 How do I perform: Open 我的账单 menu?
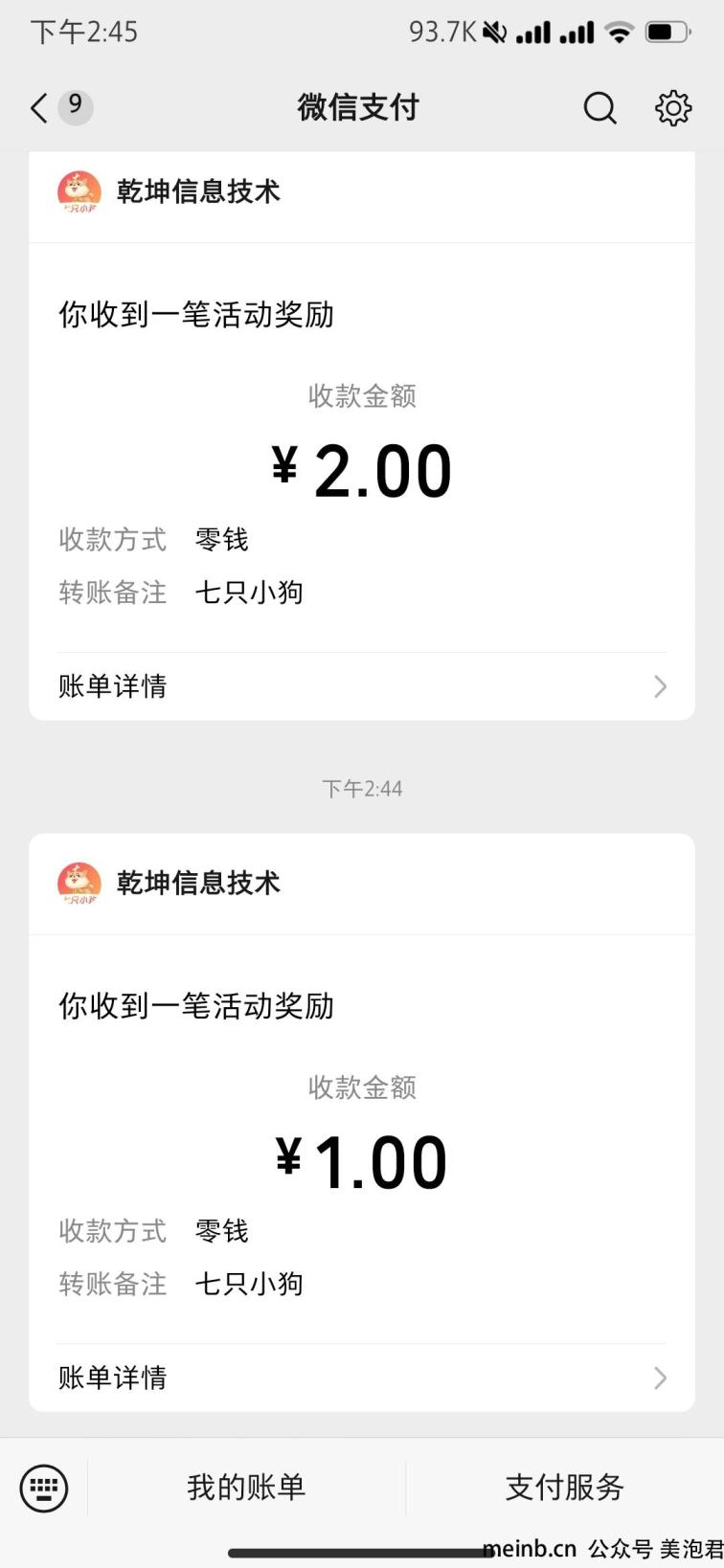click(x=246, y=1487)
